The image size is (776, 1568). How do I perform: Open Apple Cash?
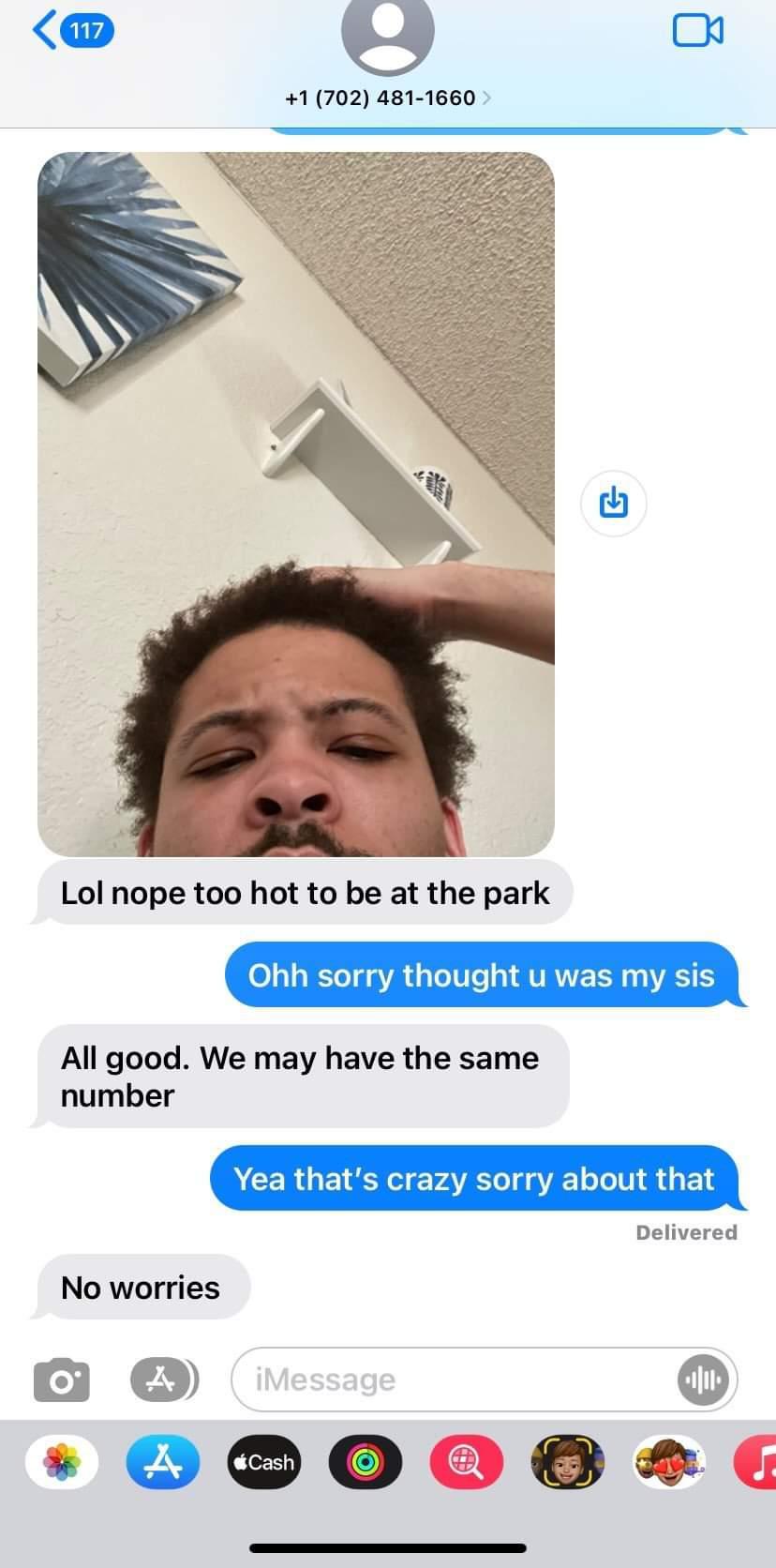coord(264,1462)
